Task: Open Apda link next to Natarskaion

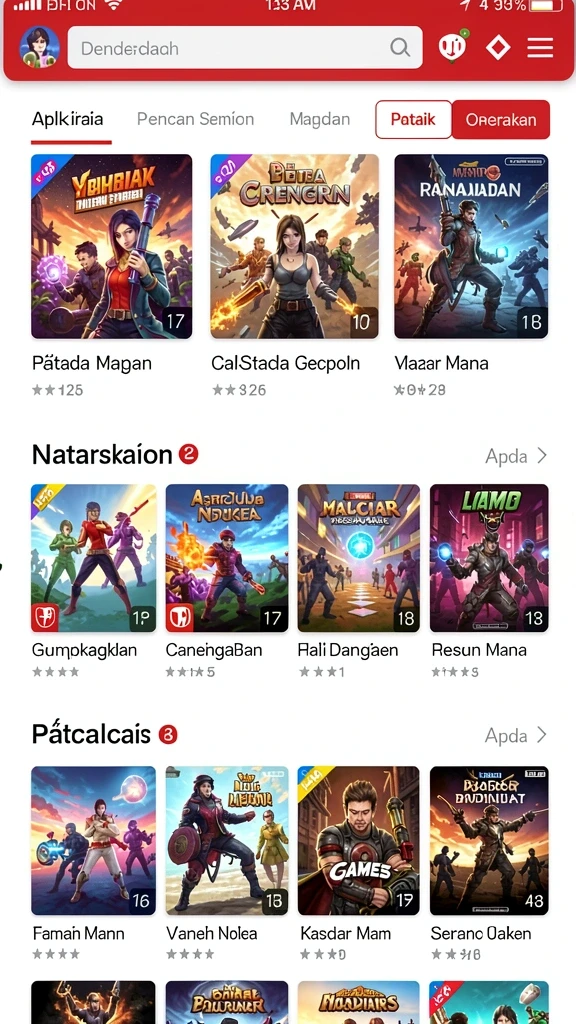Action: (x=516, y=456)
